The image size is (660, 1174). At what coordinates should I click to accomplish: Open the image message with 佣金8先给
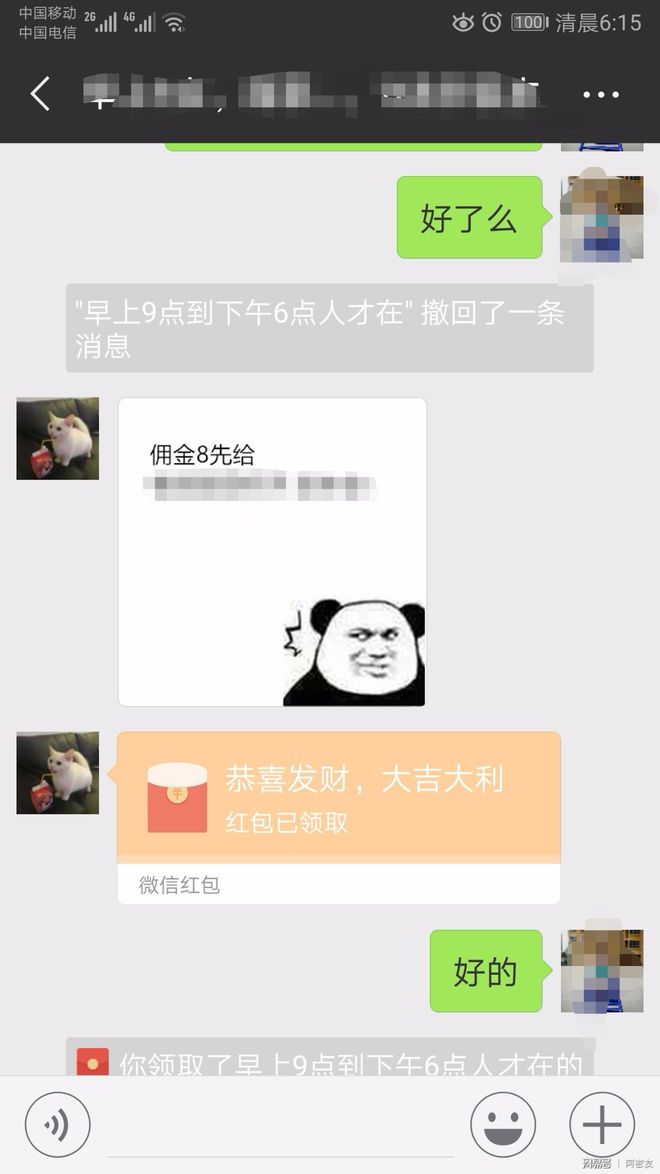pyautogui.click(x=272, y=552)
